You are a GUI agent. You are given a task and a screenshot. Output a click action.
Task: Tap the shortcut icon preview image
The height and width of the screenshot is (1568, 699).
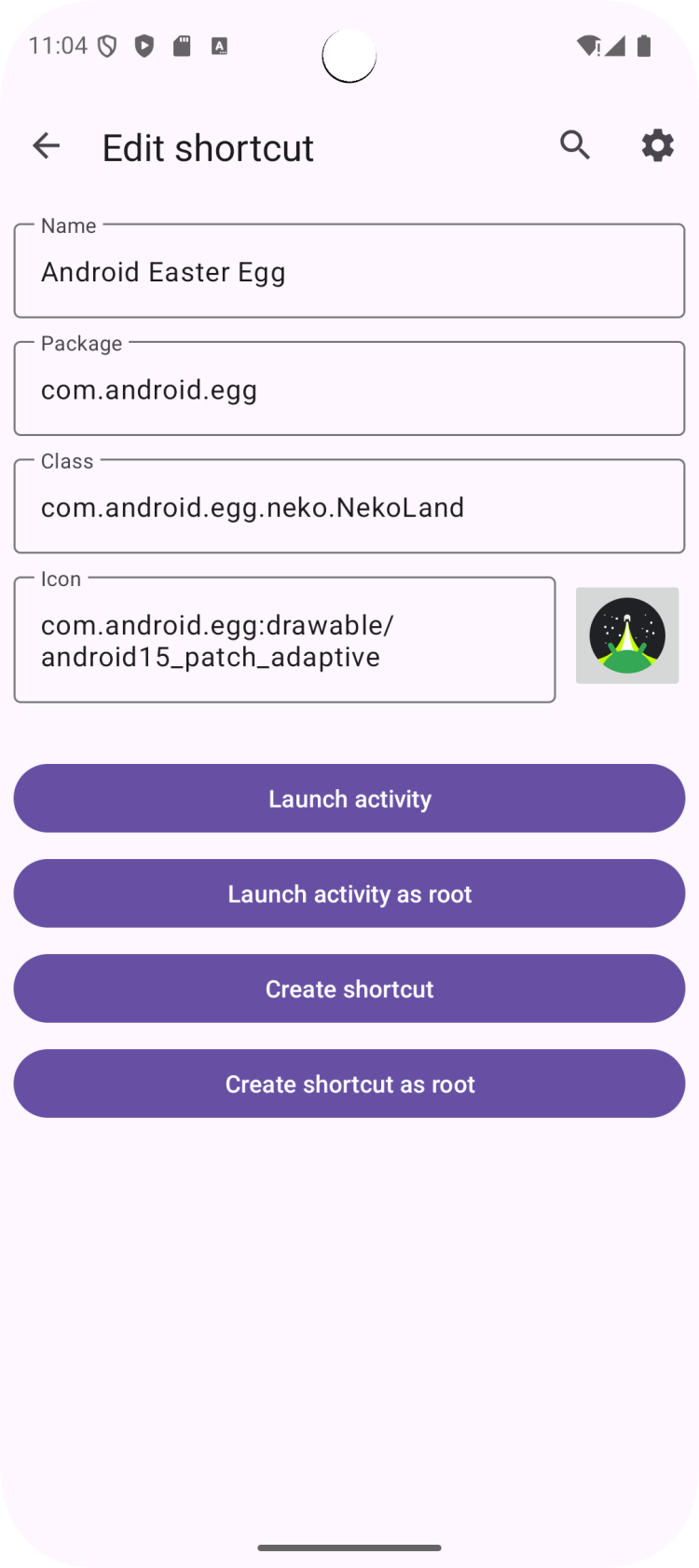[x=627, y=635]
